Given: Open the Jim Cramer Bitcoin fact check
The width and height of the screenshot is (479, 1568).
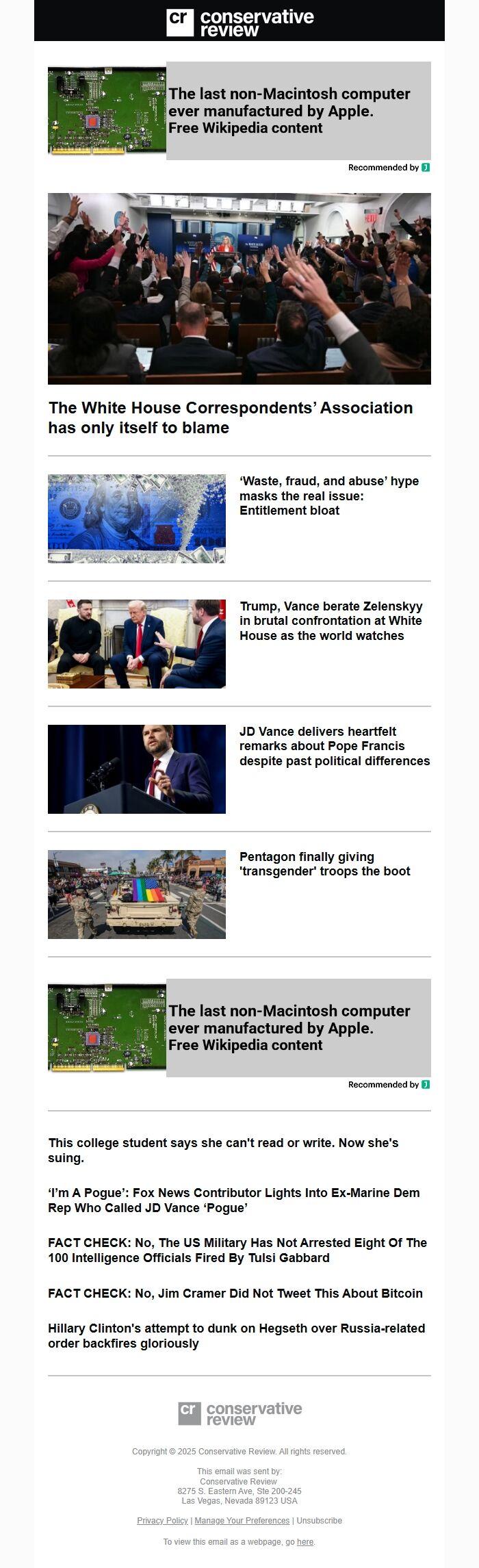Looking at the screenshot, I should (x=235, y=1293).
